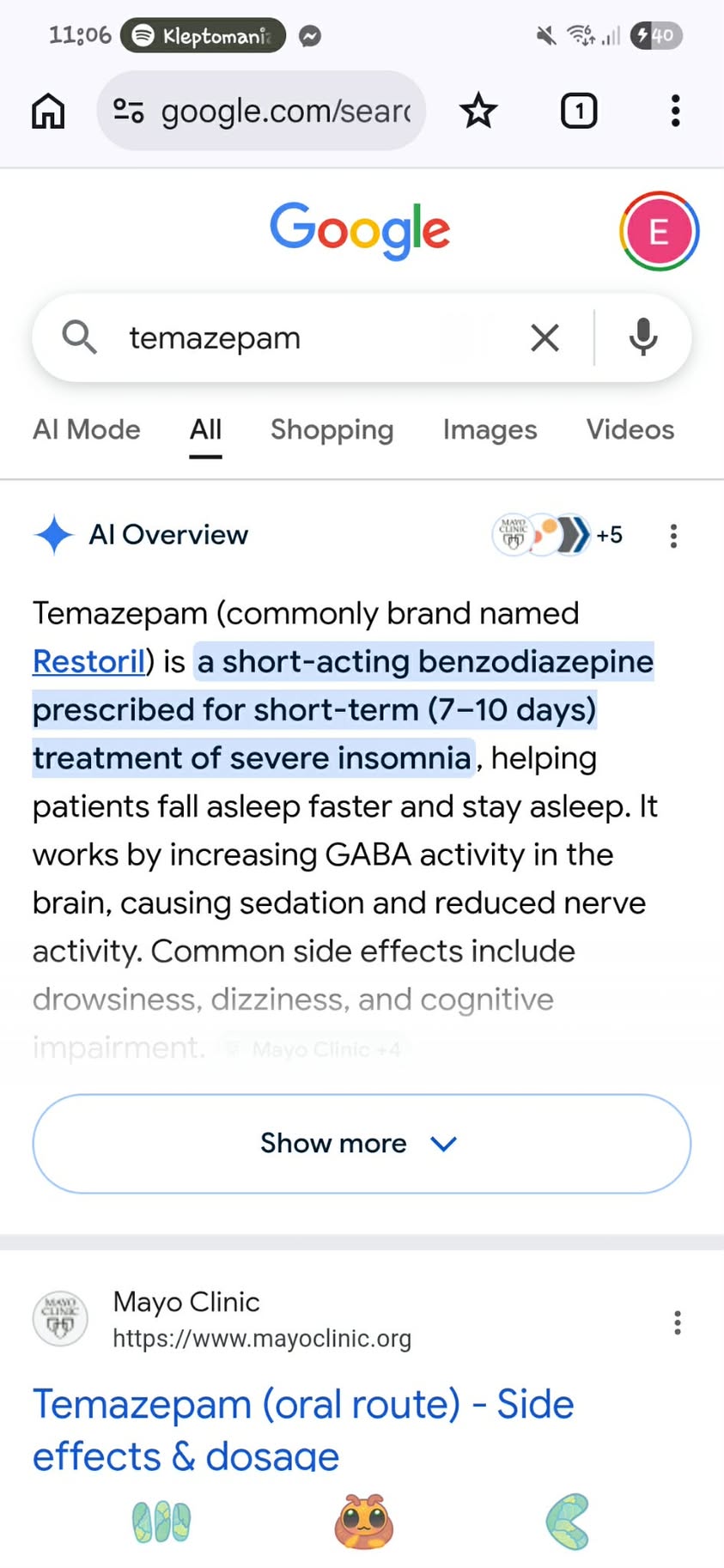Open the AI Overview options menu
Image resolution: width=724 pixels, height=1568 pixels.
pos(673,536)
